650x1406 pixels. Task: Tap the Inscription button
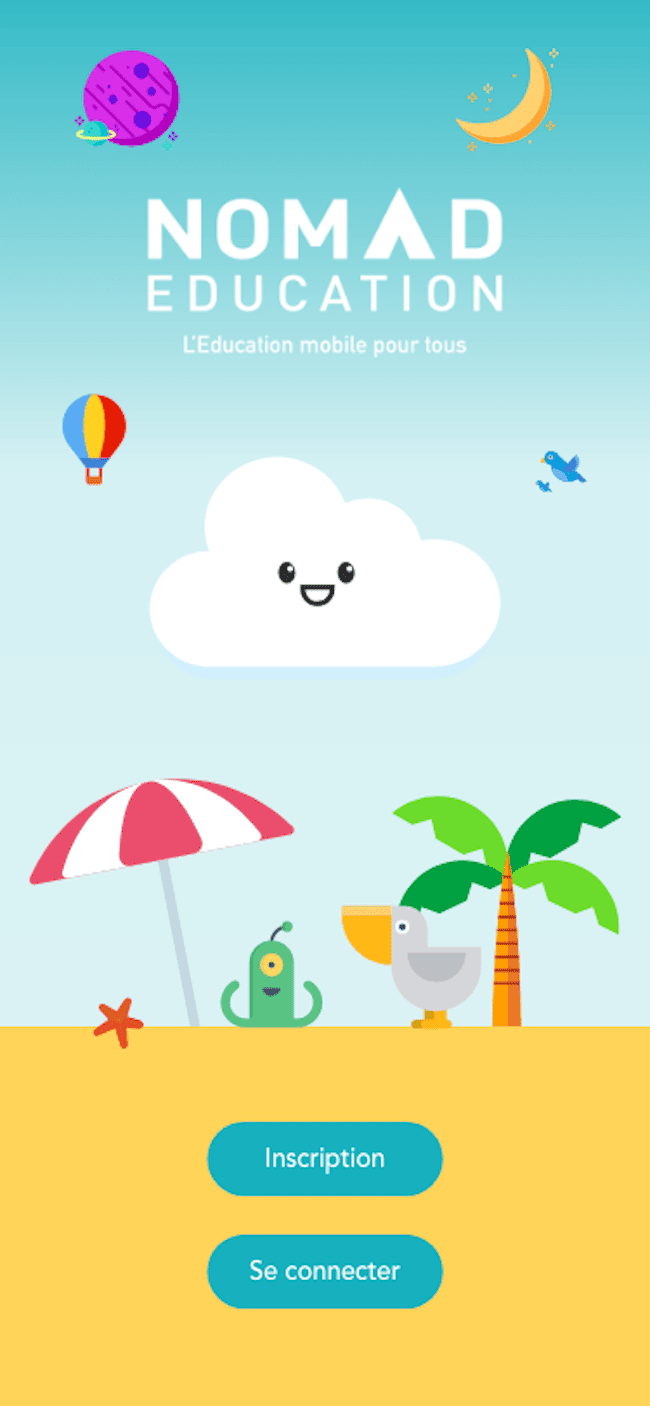tap(325, 1158)
